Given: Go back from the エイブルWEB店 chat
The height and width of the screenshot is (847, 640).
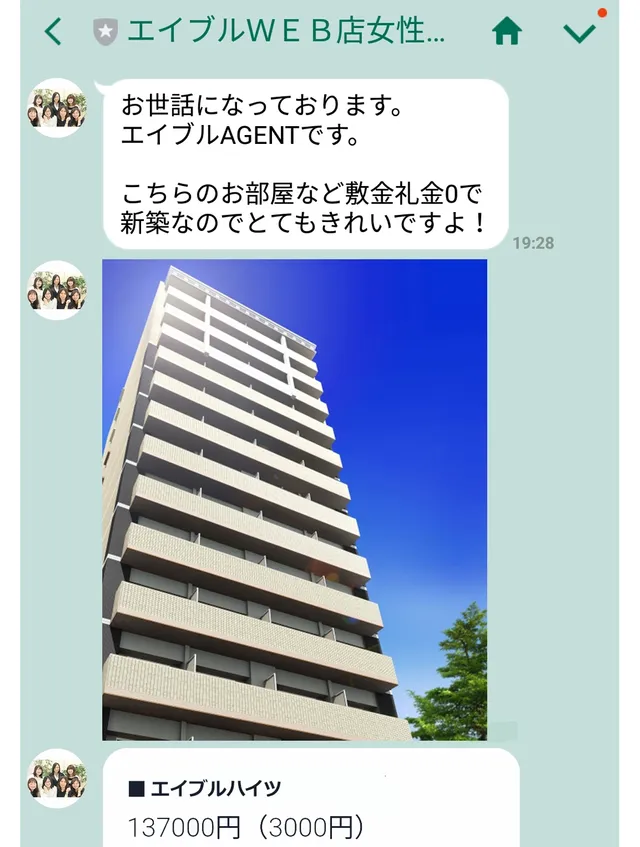Looking at the screenshot, I should click(x=53, y=32).
